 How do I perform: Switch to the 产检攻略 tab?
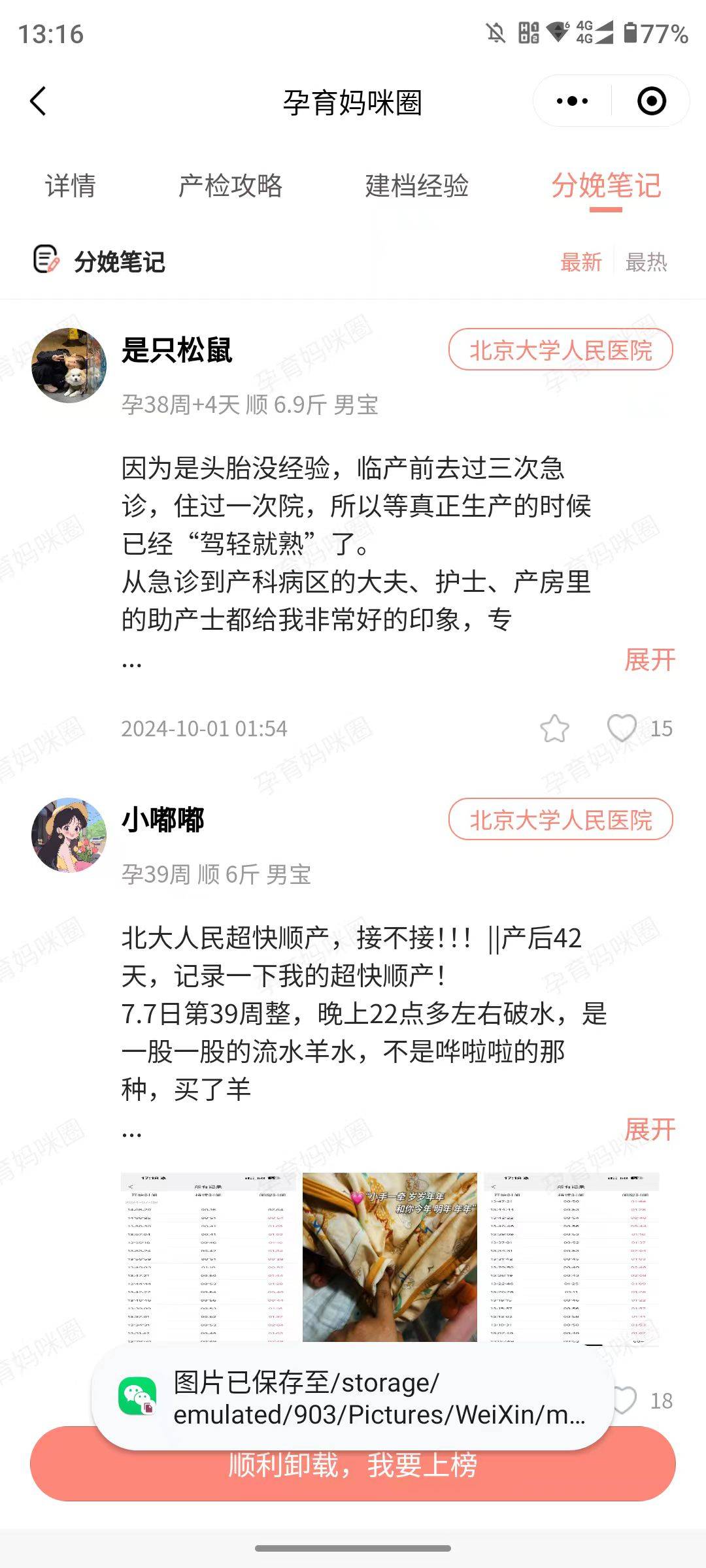point(230,186)
